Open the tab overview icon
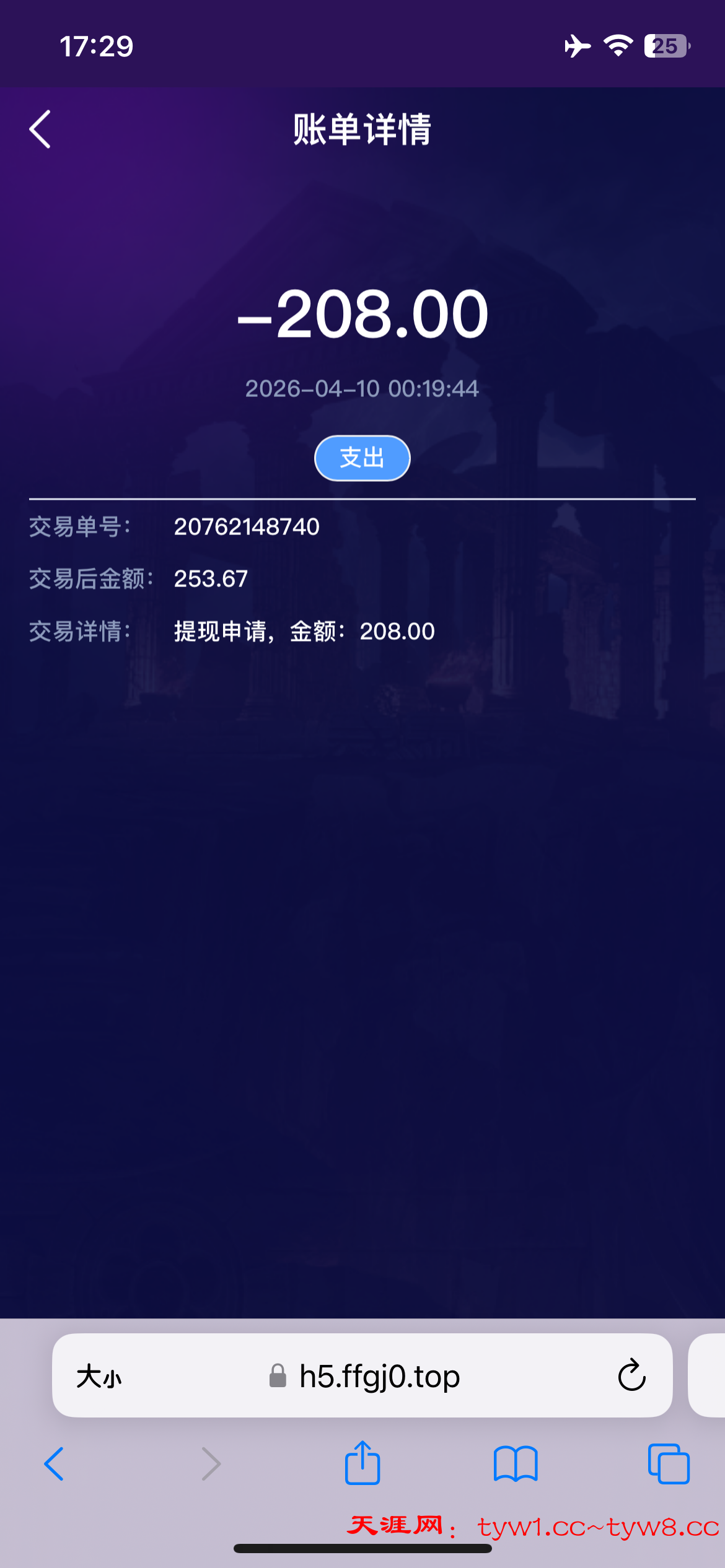The width and height of the screenshot is (725, 1568). pyautogui.click(x=667, y=1464)
